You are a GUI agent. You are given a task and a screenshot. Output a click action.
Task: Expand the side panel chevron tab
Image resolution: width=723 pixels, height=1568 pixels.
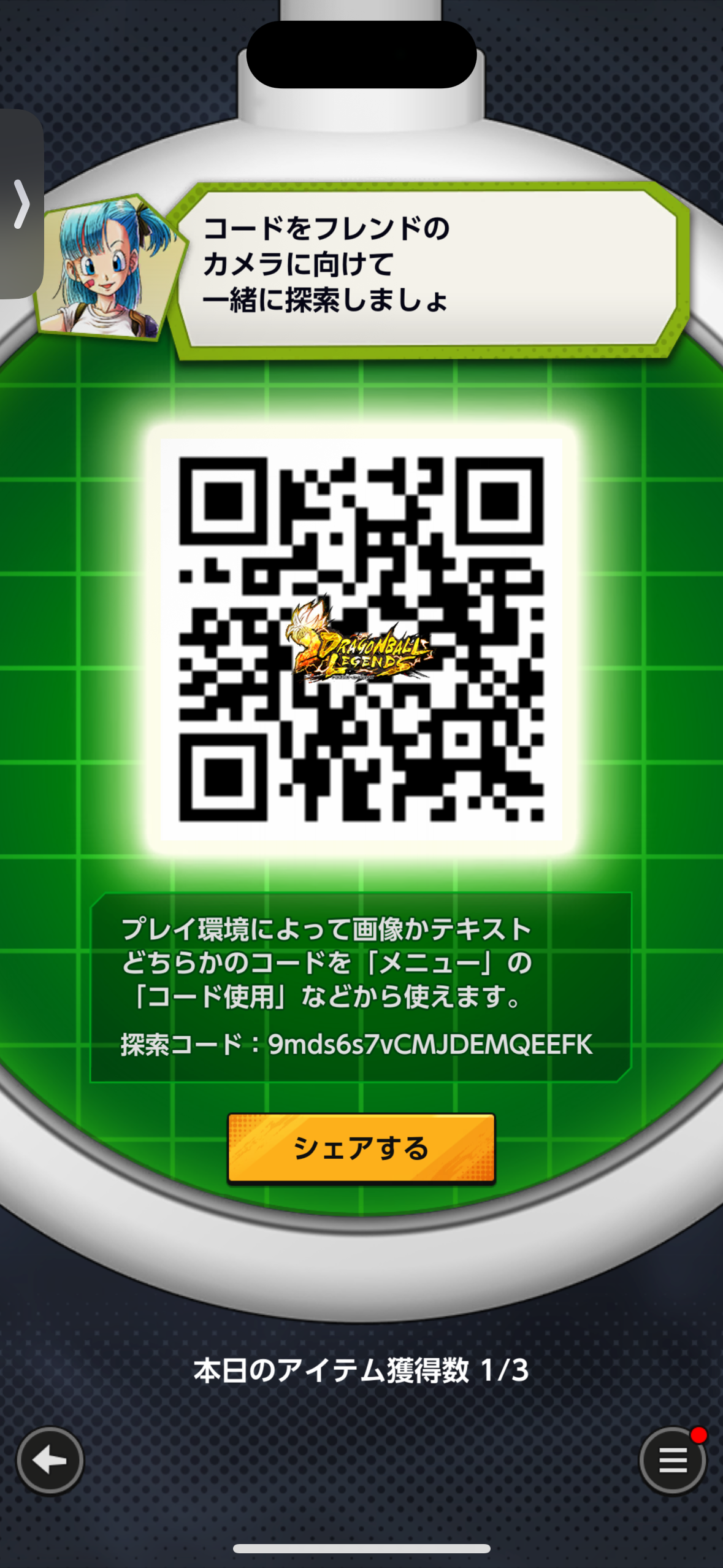[21, 204]
